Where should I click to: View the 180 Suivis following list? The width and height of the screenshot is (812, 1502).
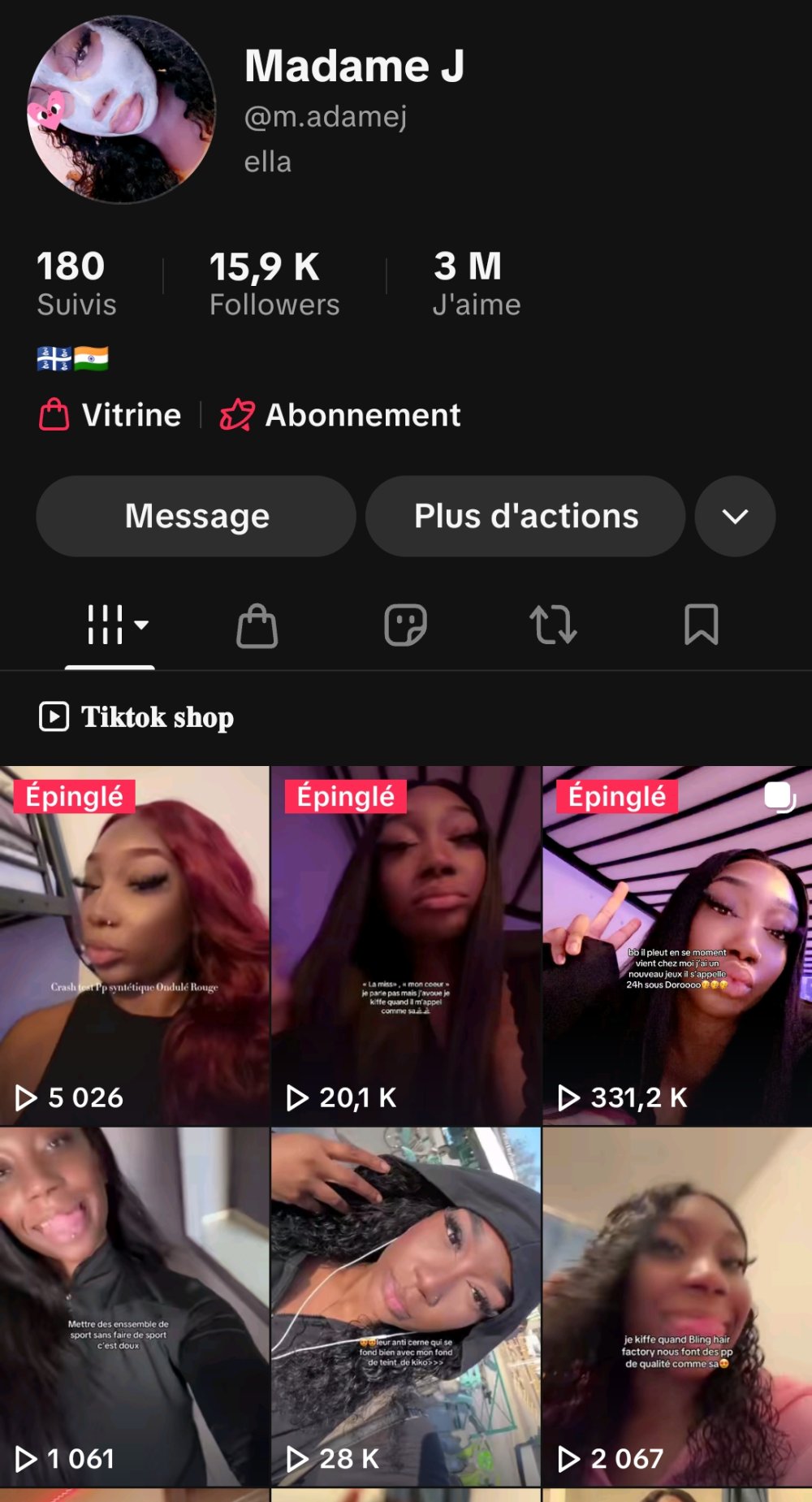(x=76, y=283)
